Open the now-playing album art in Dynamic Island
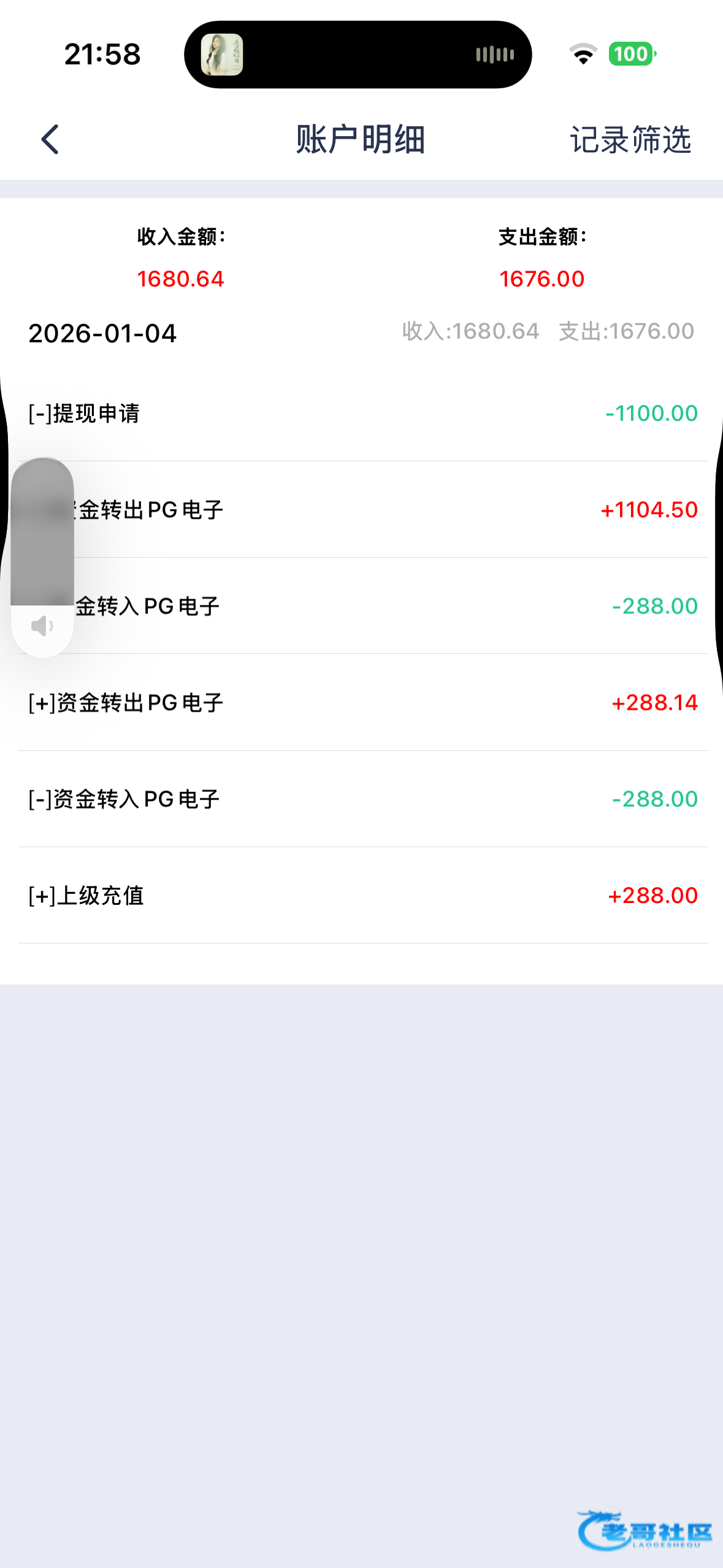 point(222,55)
